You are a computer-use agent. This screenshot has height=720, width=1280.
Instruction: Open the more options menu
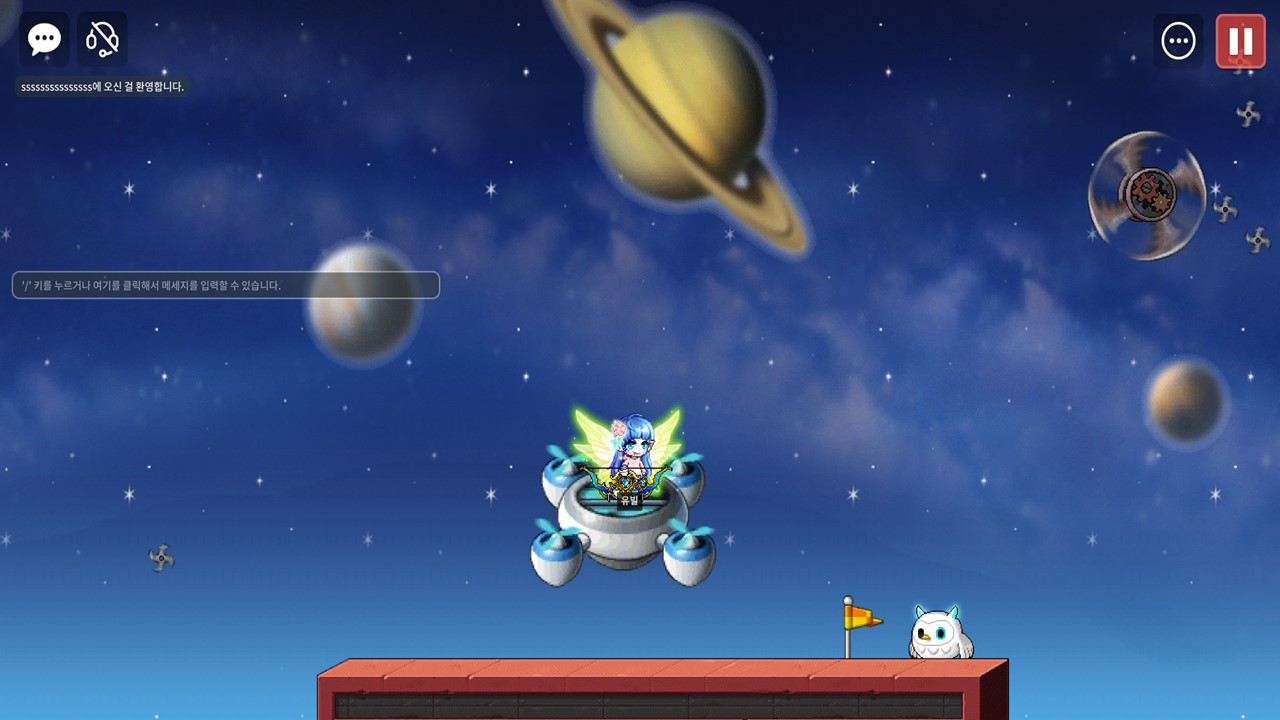1178,41
